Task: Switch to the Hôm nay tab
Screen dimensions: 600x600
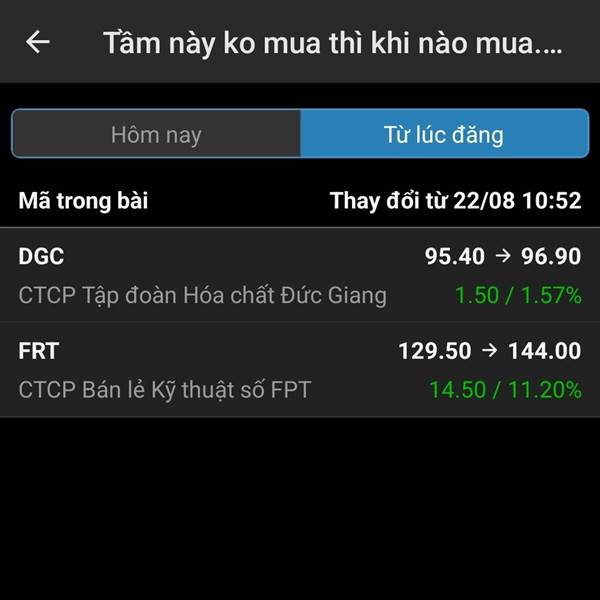Action: (x=156, y=134)
